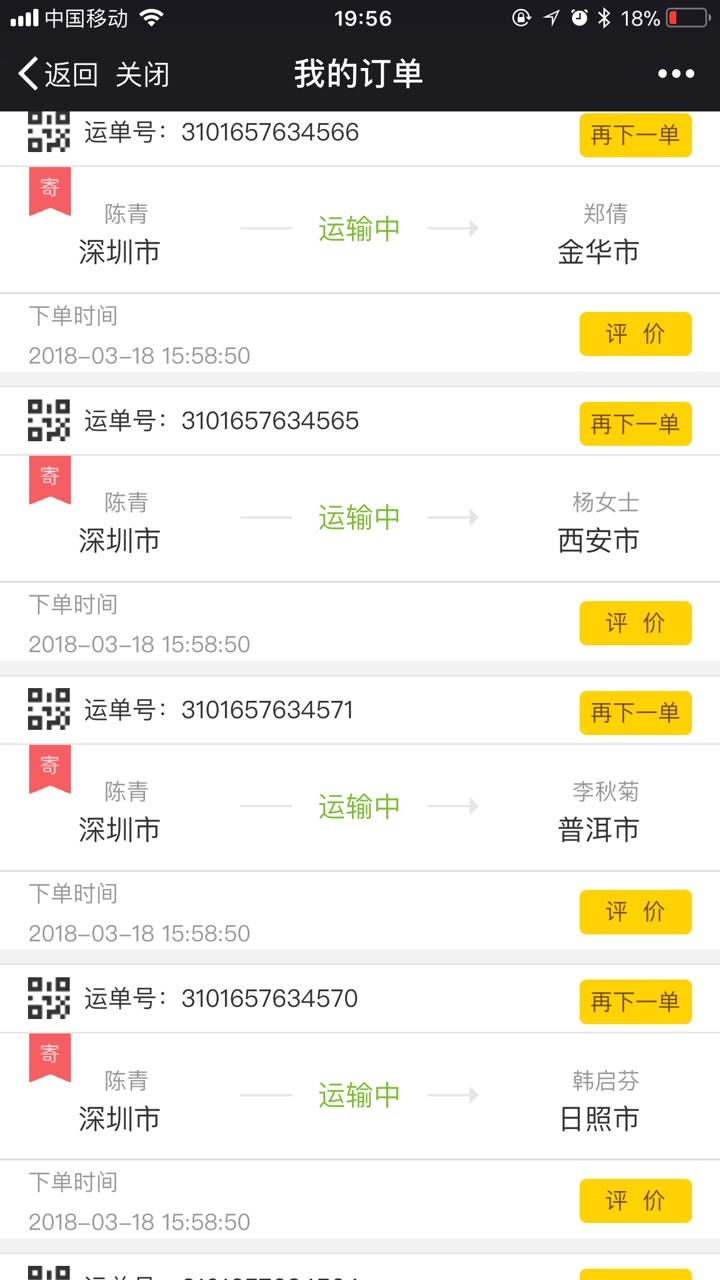Go back with the 返回 arrow
Screen dimensions: 720x1280
point(58,74)
